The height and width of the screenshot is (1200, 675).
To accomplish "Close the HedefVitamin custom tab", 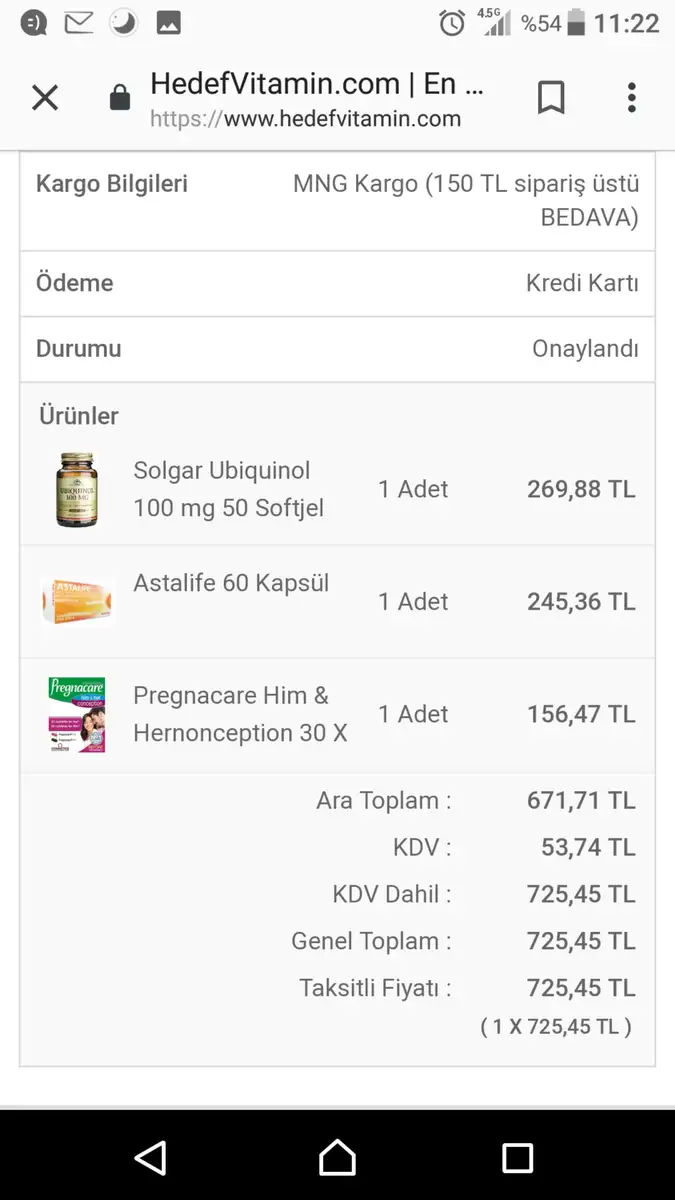I will point(45,98).
